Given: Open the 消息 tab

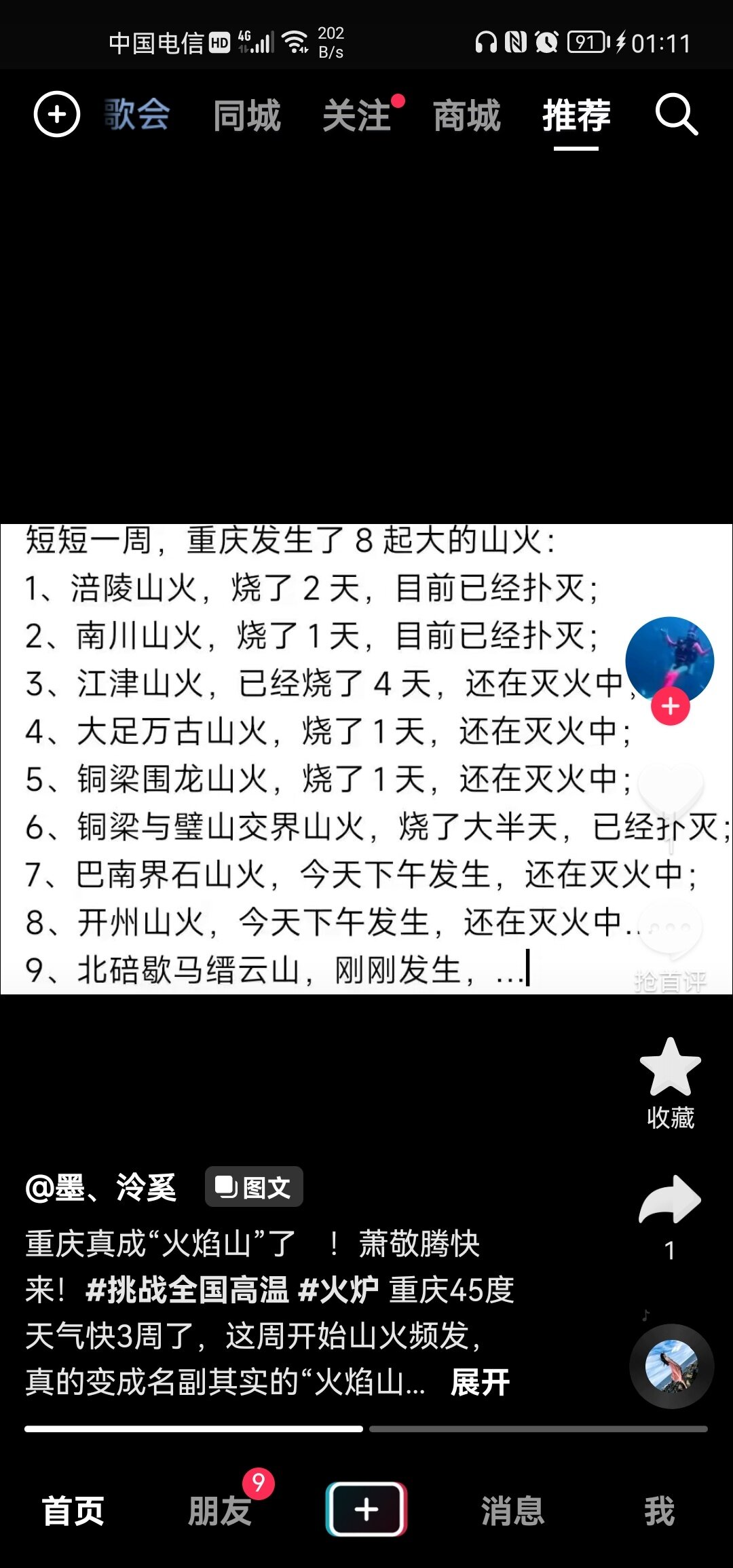Looking at the screenshot, I should (513, 1511).
